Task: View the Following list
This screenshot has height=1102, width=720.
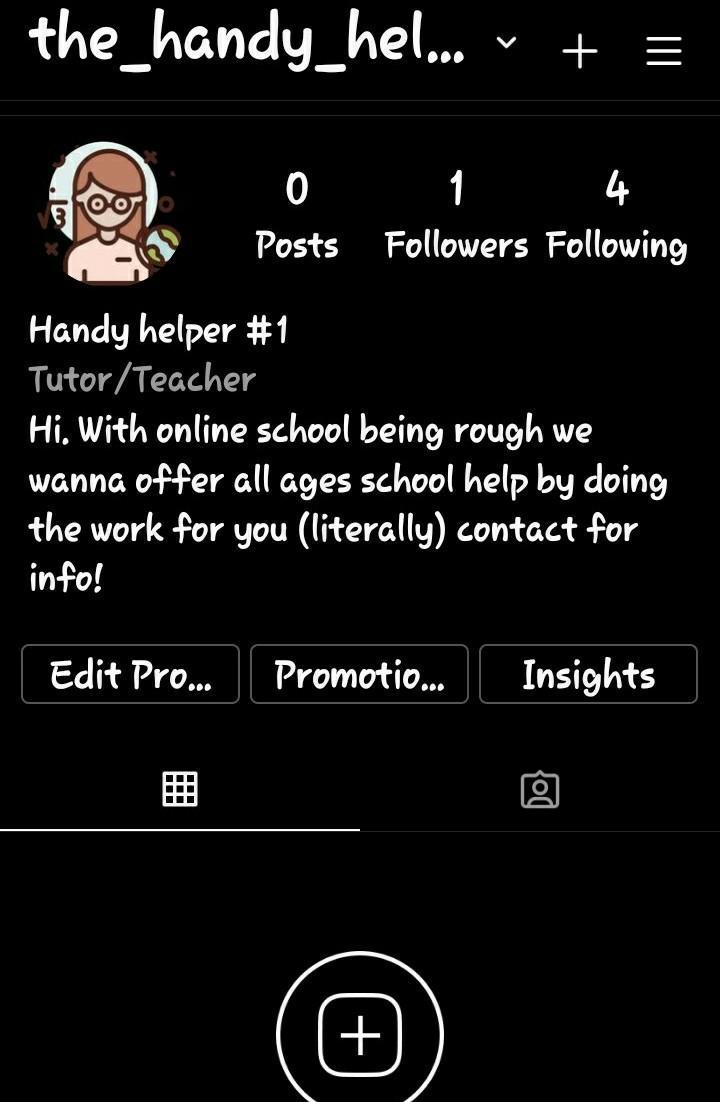Action: pos(616,216)
